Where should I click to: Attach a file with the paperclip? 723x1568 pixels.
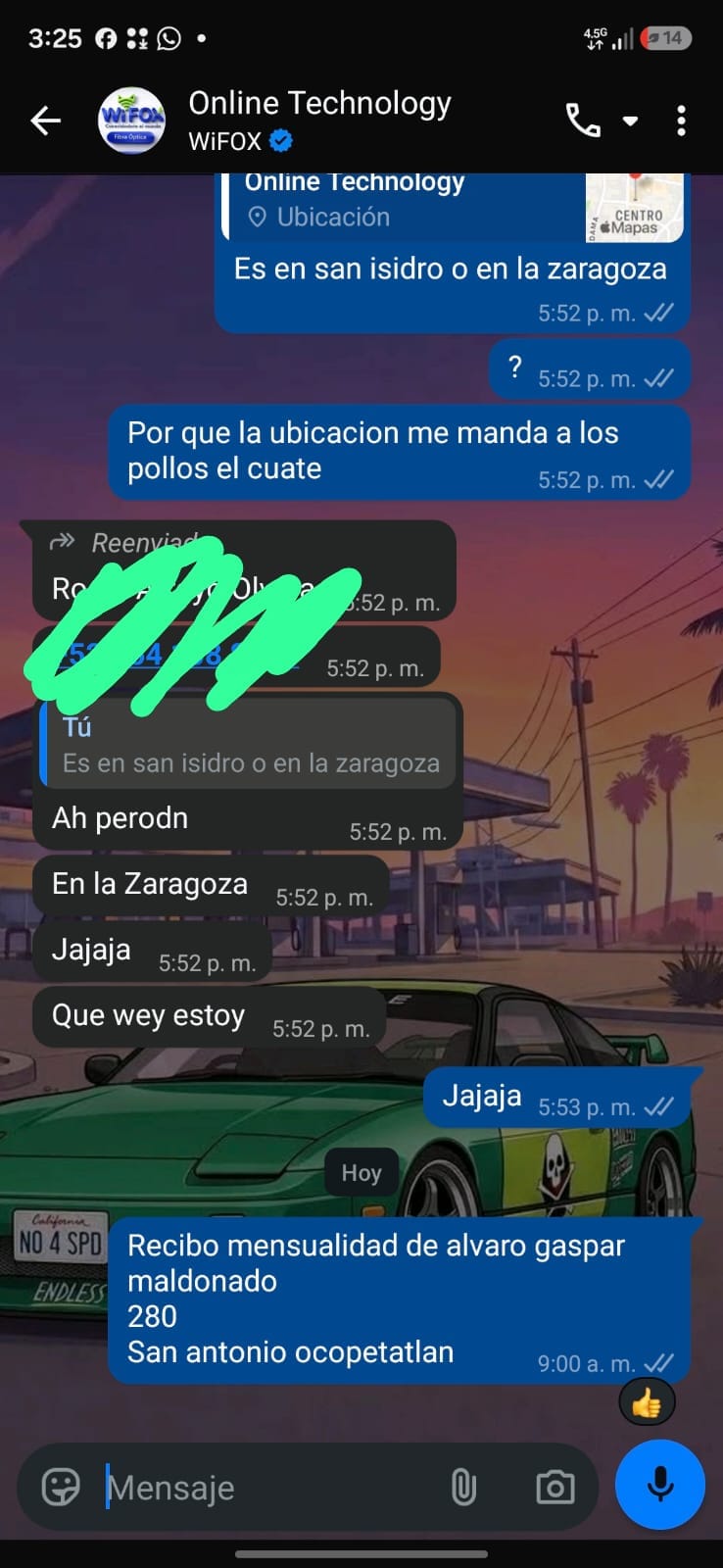click(463, 1488)
